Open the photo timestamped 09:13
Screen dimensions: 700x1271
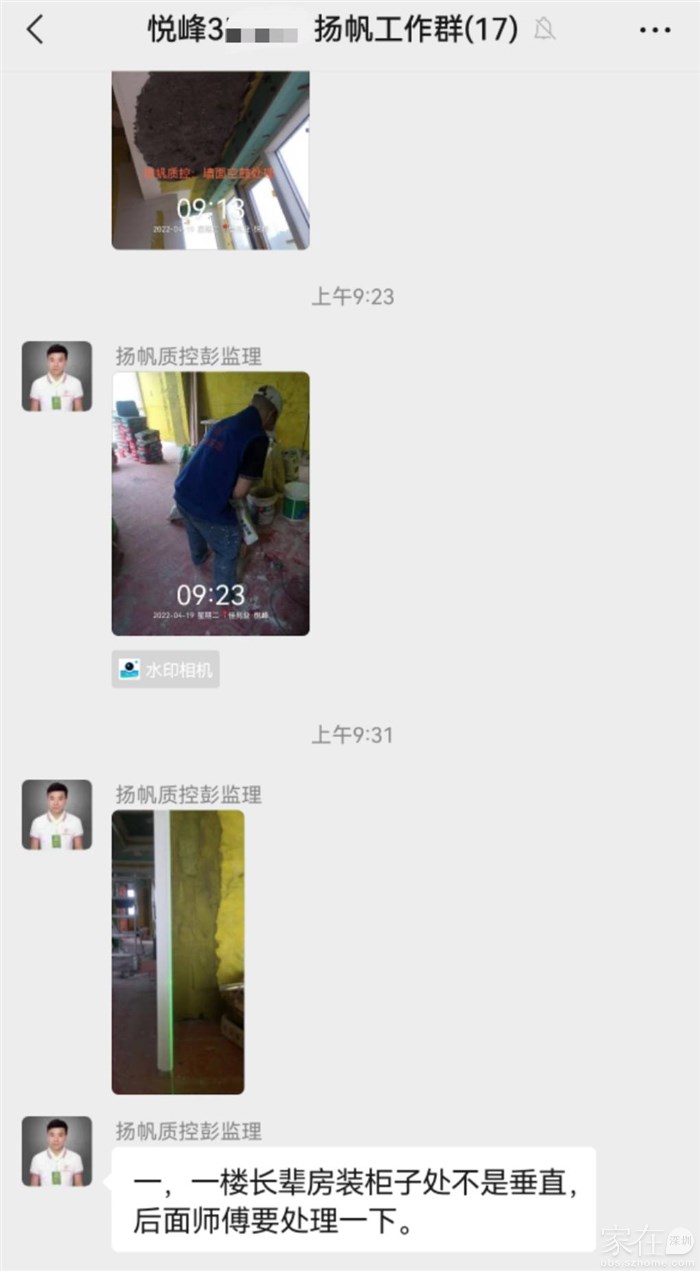(x=210, y=160)
